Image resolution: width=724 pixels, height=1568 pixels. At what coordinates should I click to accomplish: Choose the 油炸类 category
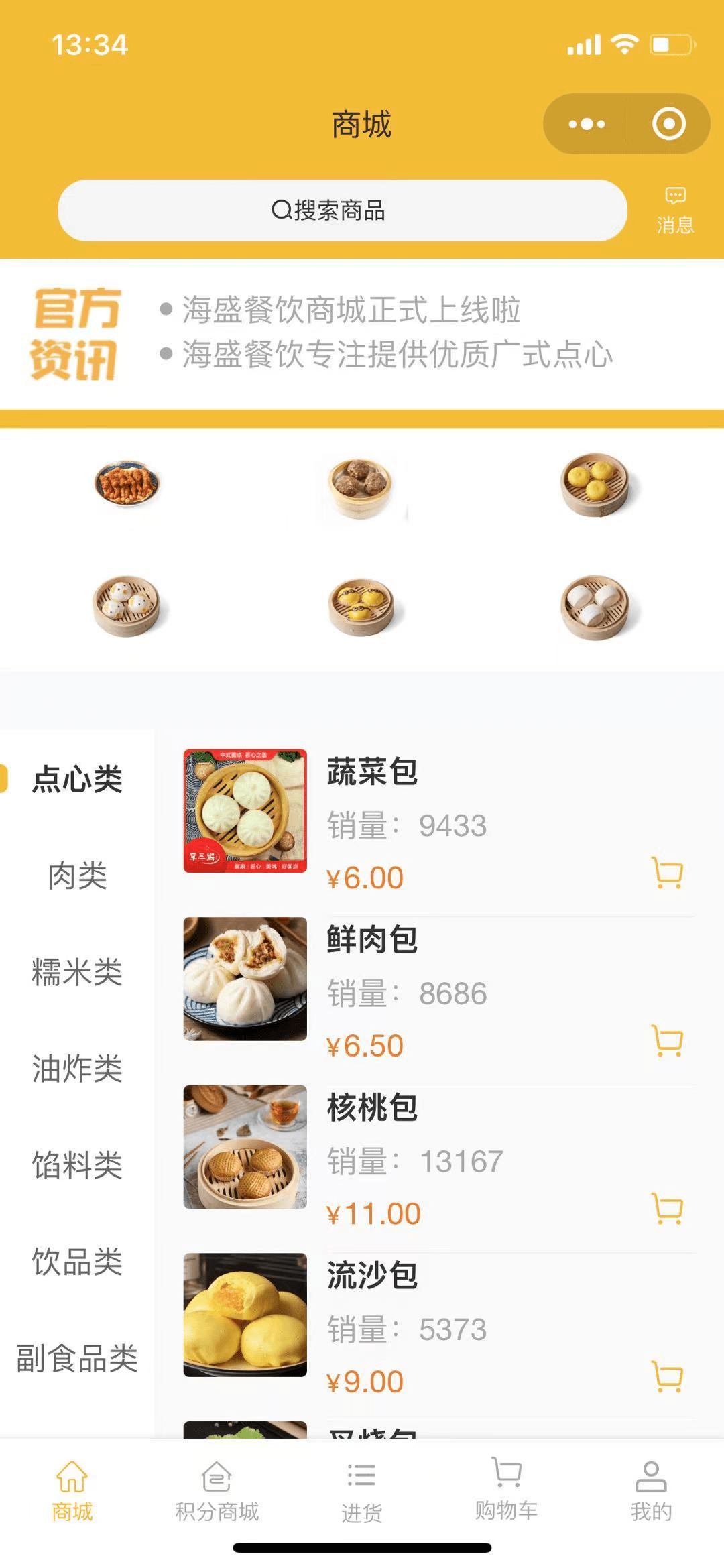tap(77, 1069)
